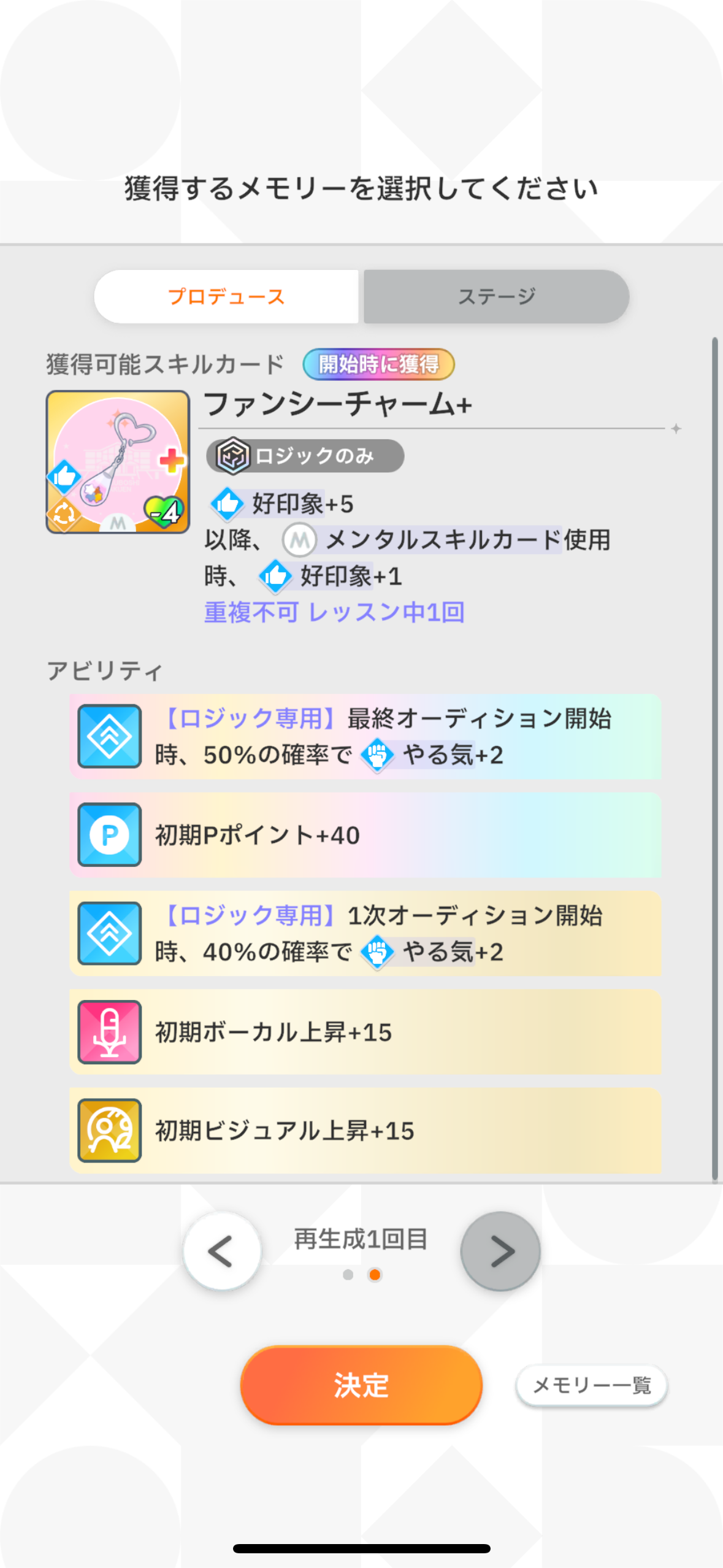The width and height of the screenshot is (723, 1568).
Task: Confirm selection with 決定 button
Action: coord(361,1385)
